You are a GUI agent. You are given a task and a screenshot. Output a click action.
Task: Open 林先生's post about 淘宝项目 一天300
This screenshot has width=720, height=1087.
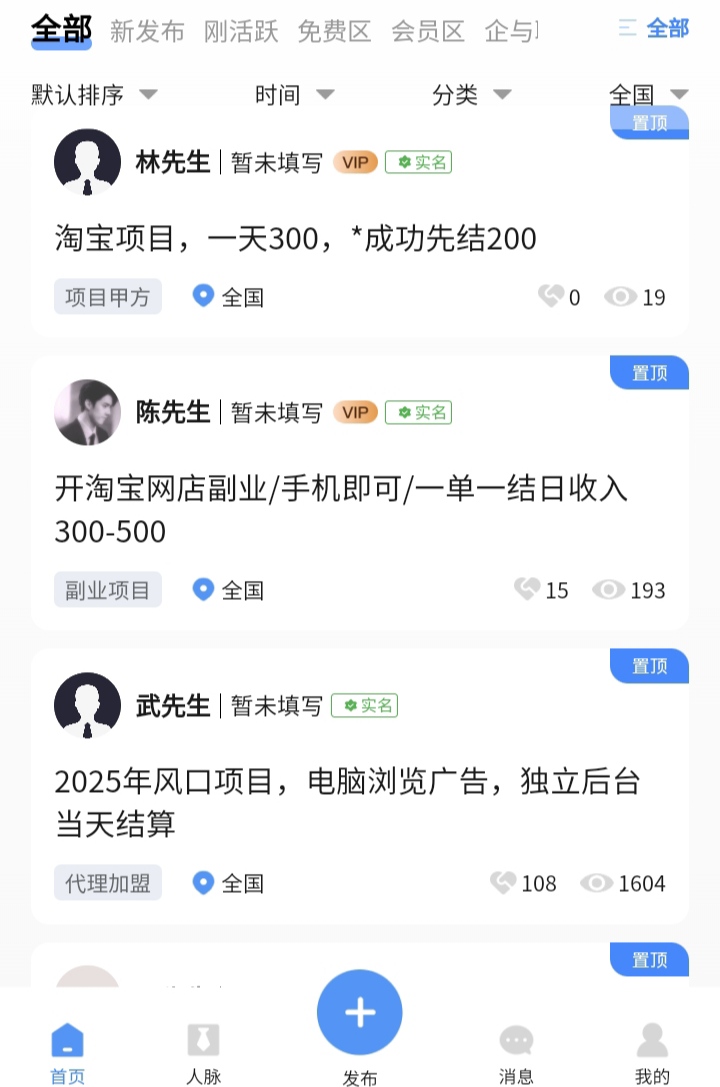click(x=296, y=239)
